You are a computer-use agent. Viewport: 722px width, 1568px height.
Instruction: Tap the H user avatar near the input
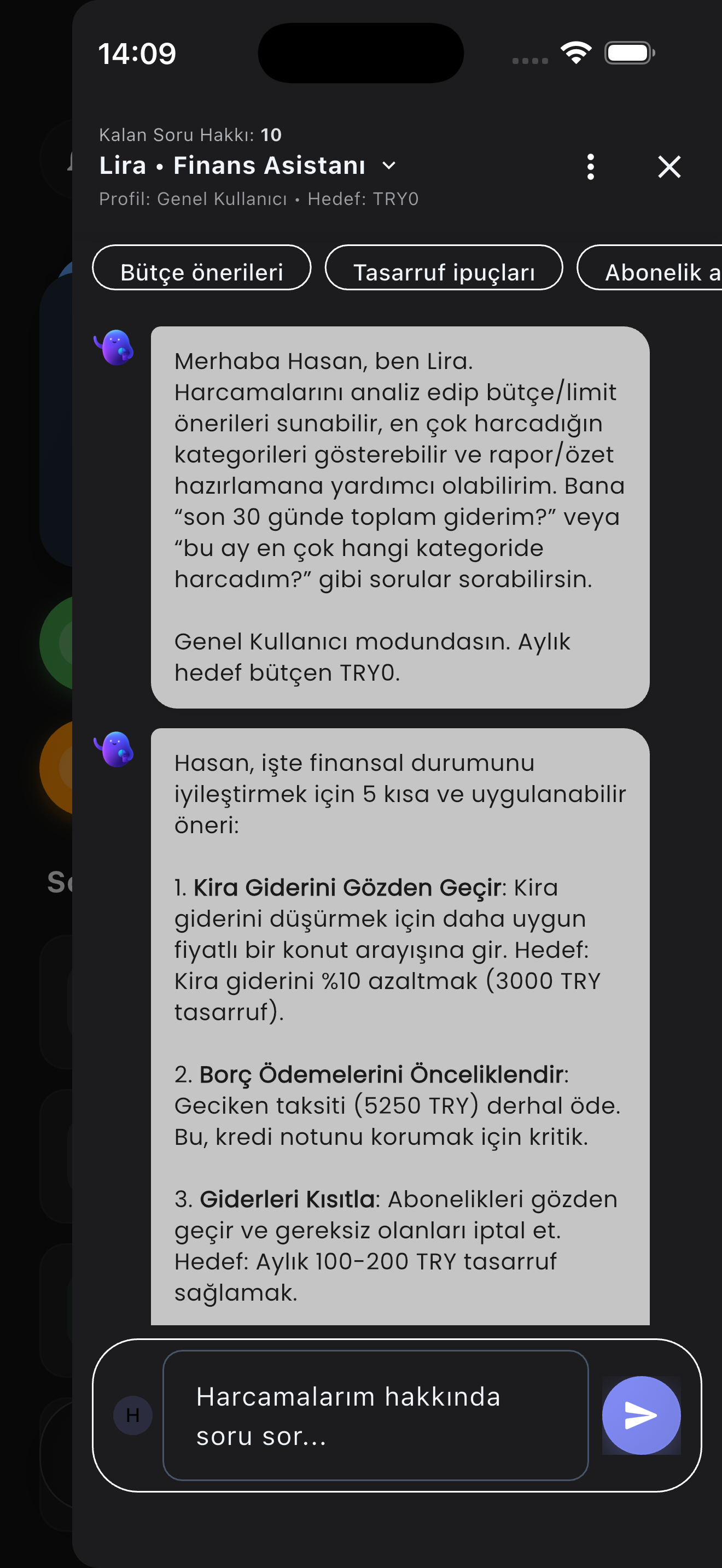point(132,1415)
